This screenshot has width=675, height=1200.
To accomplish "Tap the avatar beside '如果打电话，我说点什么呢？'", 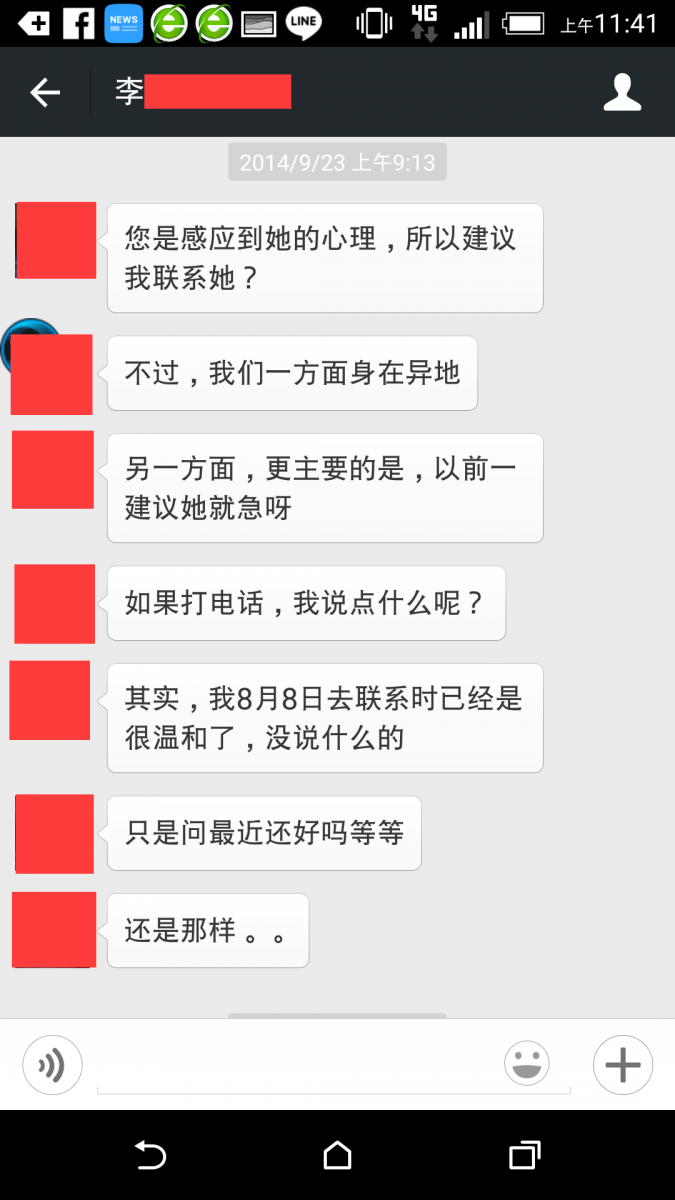I will point(54,604).
